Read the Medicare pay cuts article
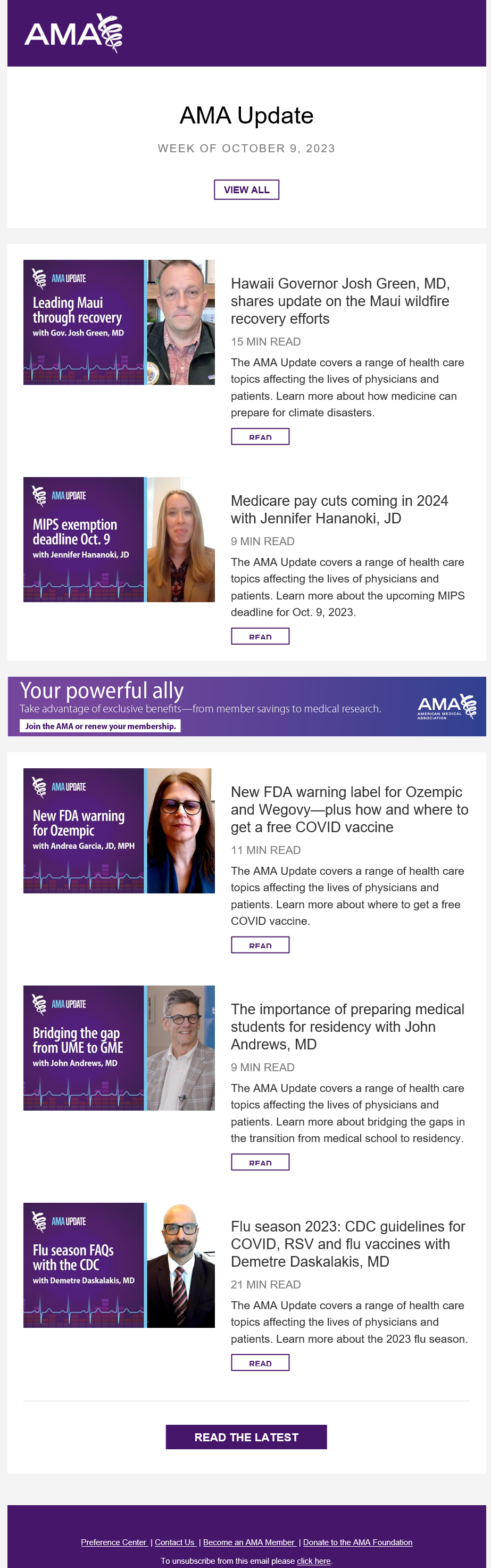This screenshot has height=1568, width=491. point(260,637)
